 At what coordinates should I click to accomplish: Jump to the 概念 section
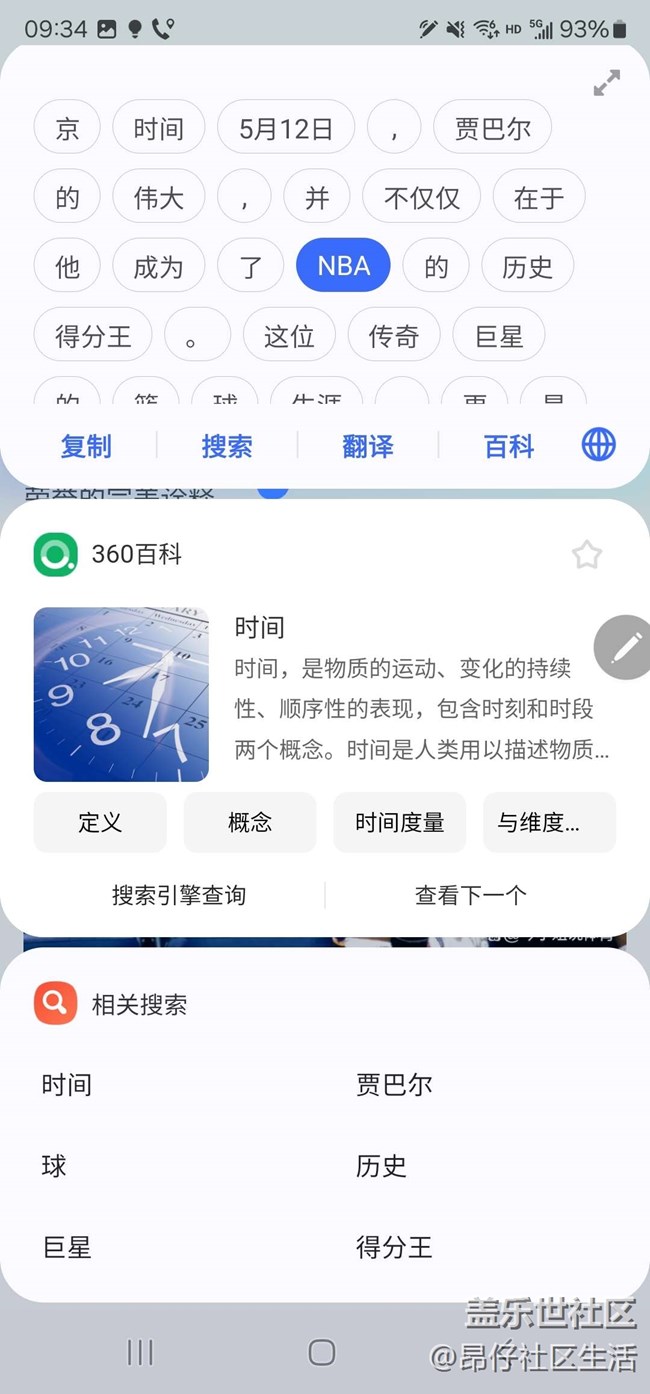tap(250, 823)
